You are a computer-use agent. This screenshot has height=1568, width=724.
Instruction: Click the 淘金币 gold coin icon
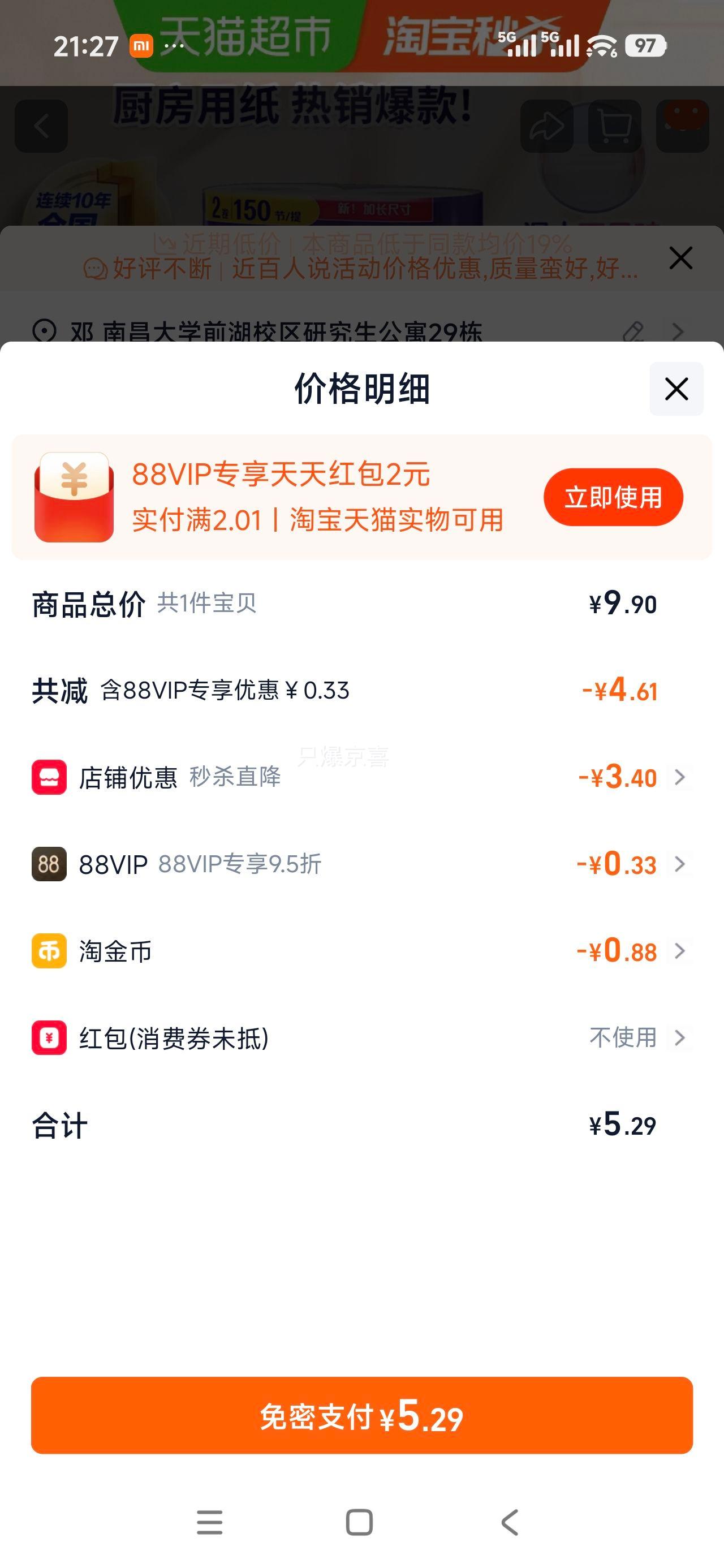47,952
